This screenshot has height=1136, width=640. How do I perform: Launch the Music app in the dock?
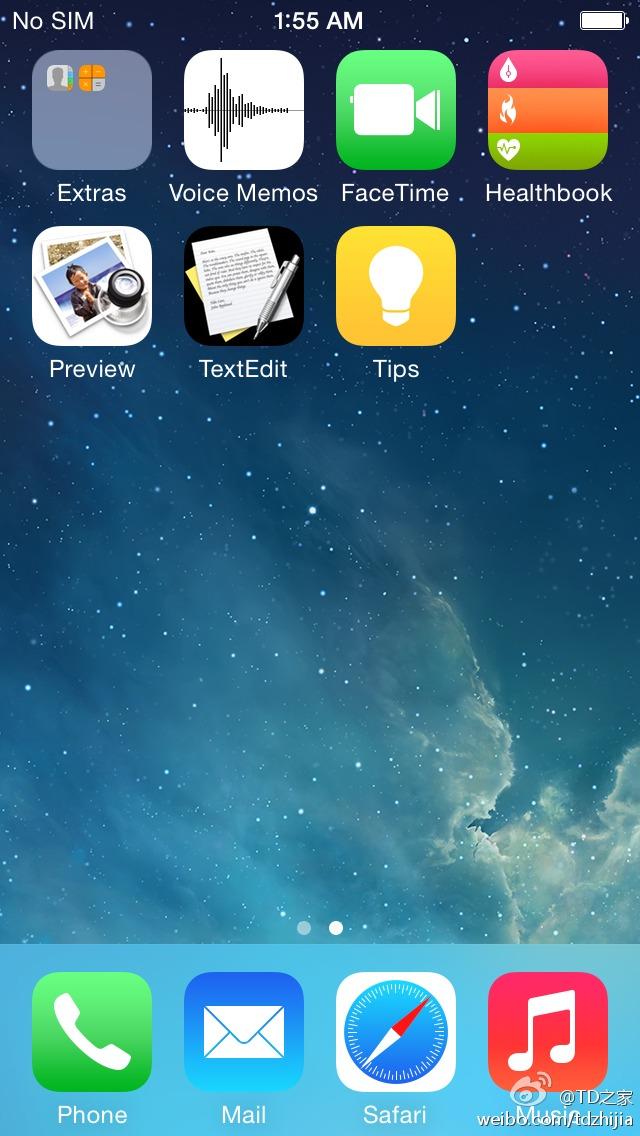[x=548, y=1032]
